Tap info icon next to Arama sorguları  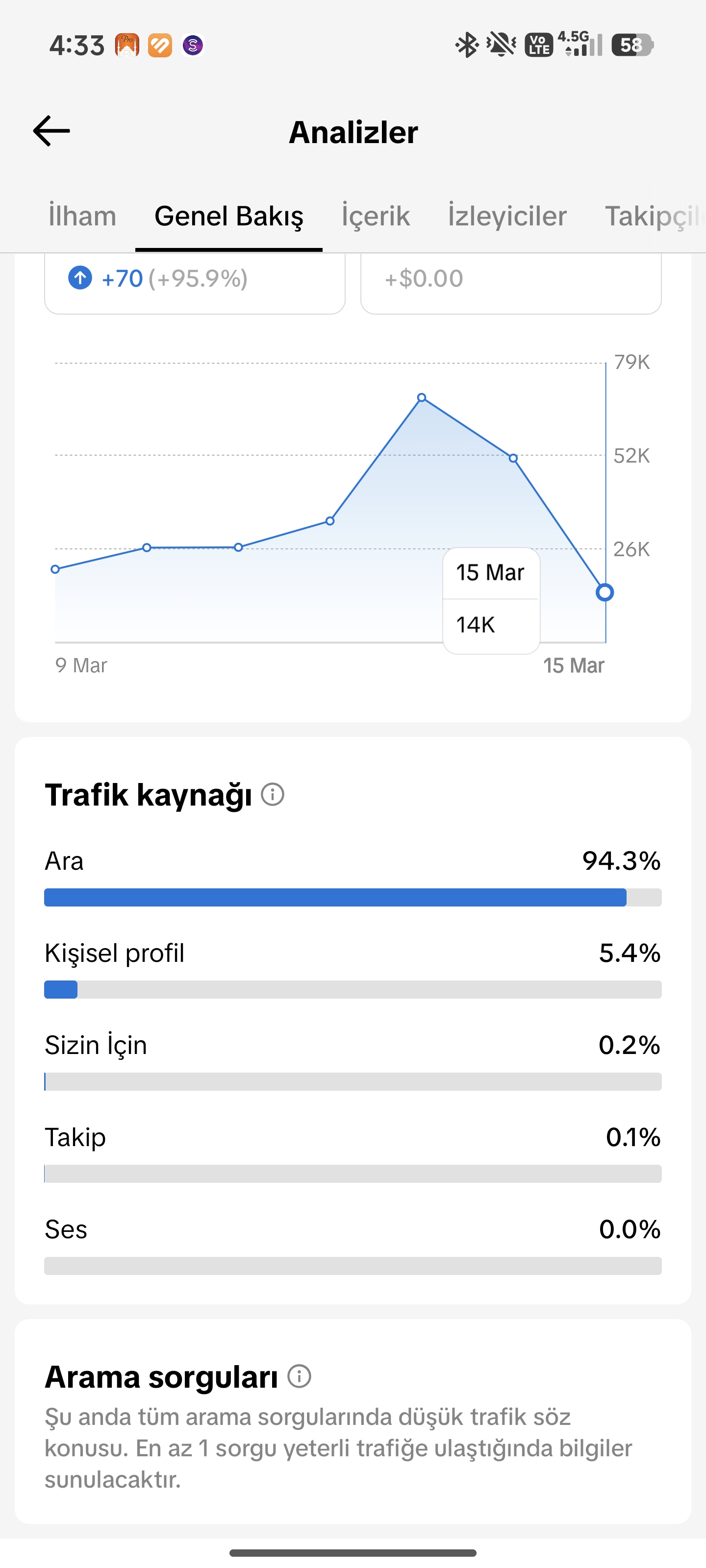click(299, 1375)
